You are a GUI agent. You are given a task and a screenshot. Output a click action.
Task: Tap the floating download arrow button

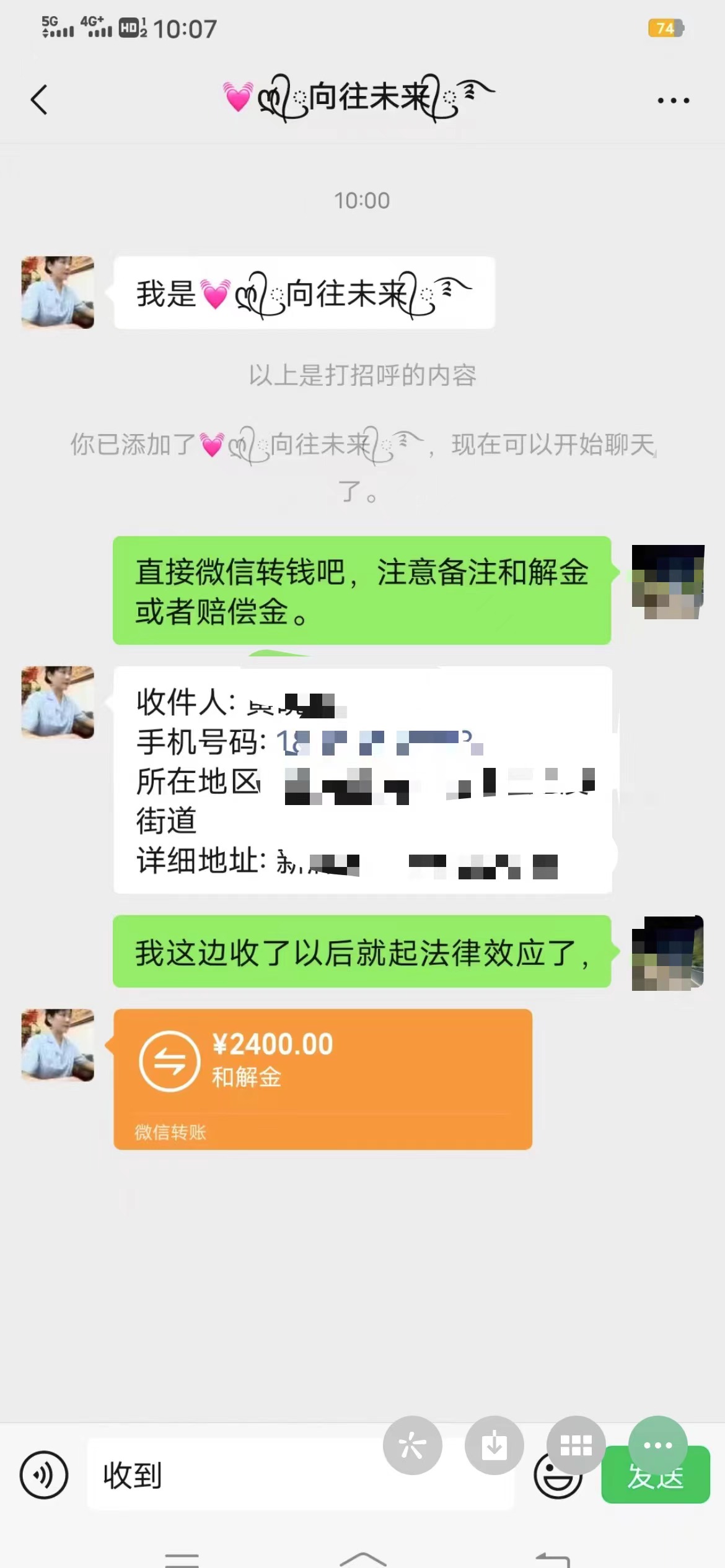494,1445
